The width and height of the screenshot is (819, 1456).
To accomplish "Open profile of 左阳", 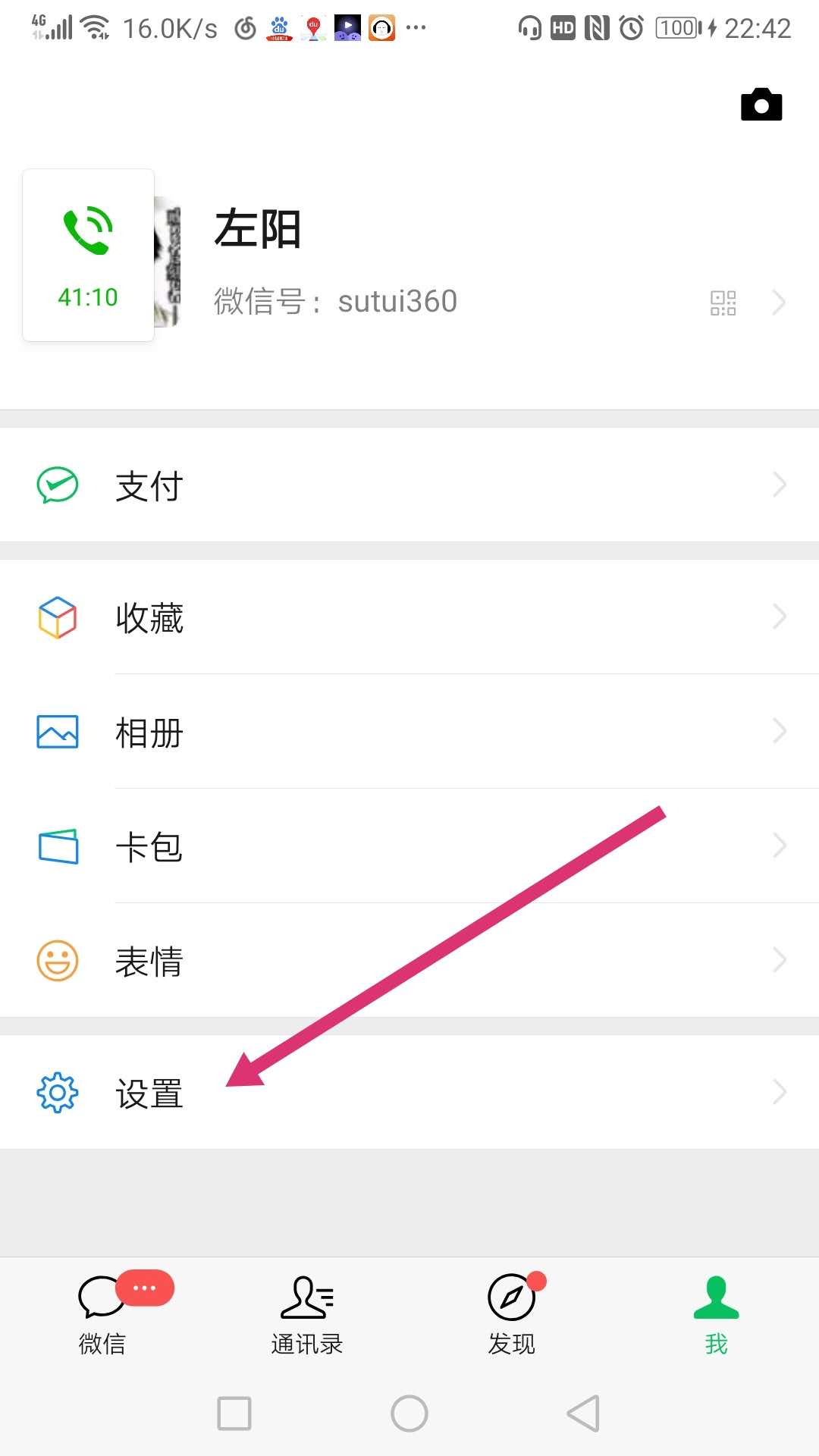I will point(258,231).
